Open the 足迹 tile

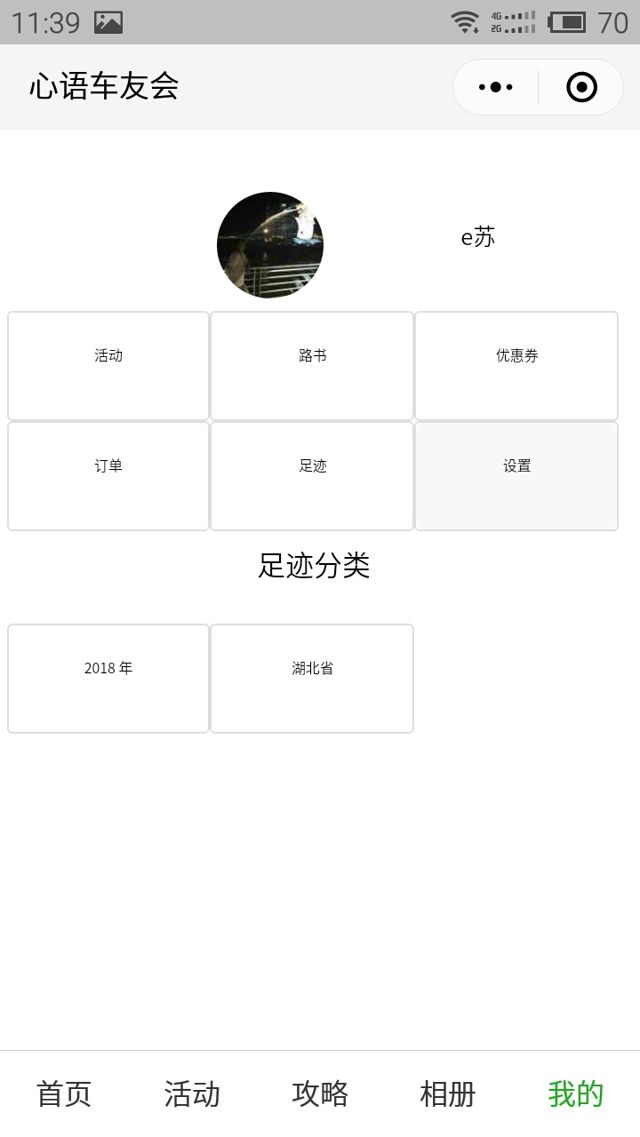(312, 475)
